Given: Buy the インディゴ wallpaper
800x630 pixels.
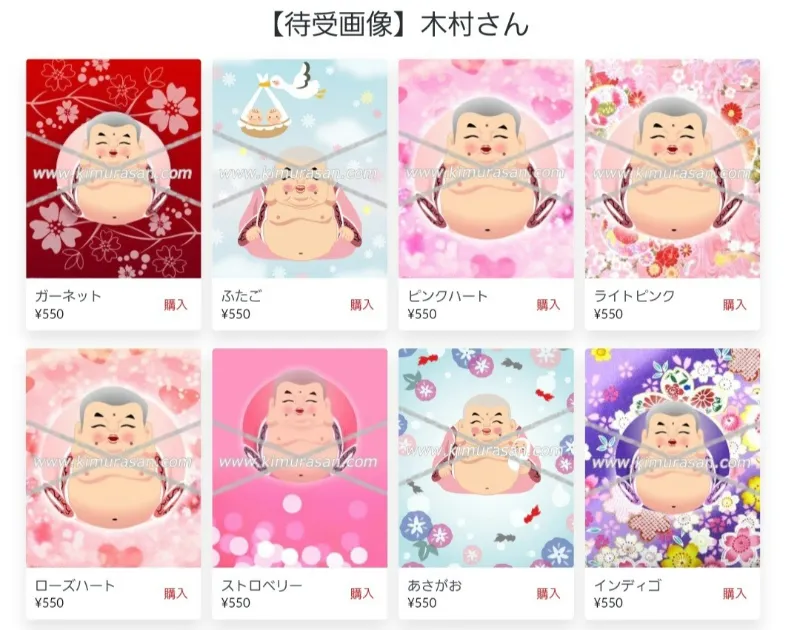Looking at the screenshot, I should click(x=735, y=594).
